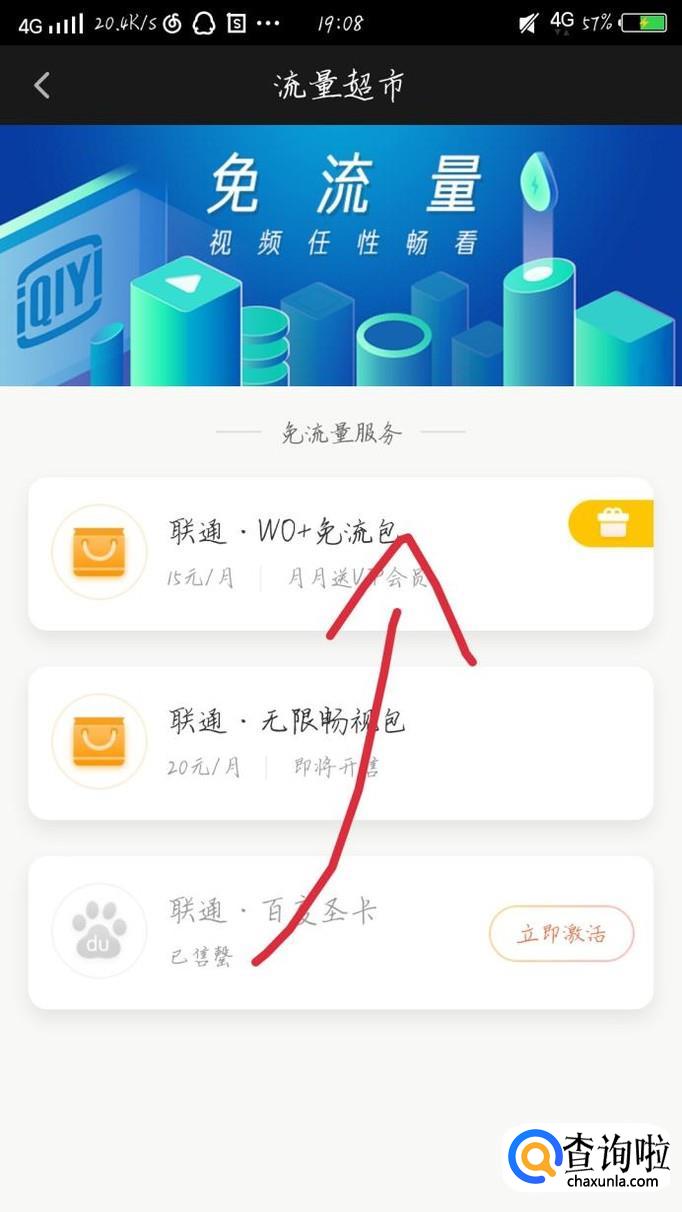This screenshot has height=1212, width=682.
Task: Tap the gift badge on WO+免流包
Action: [x=611, y=524]
